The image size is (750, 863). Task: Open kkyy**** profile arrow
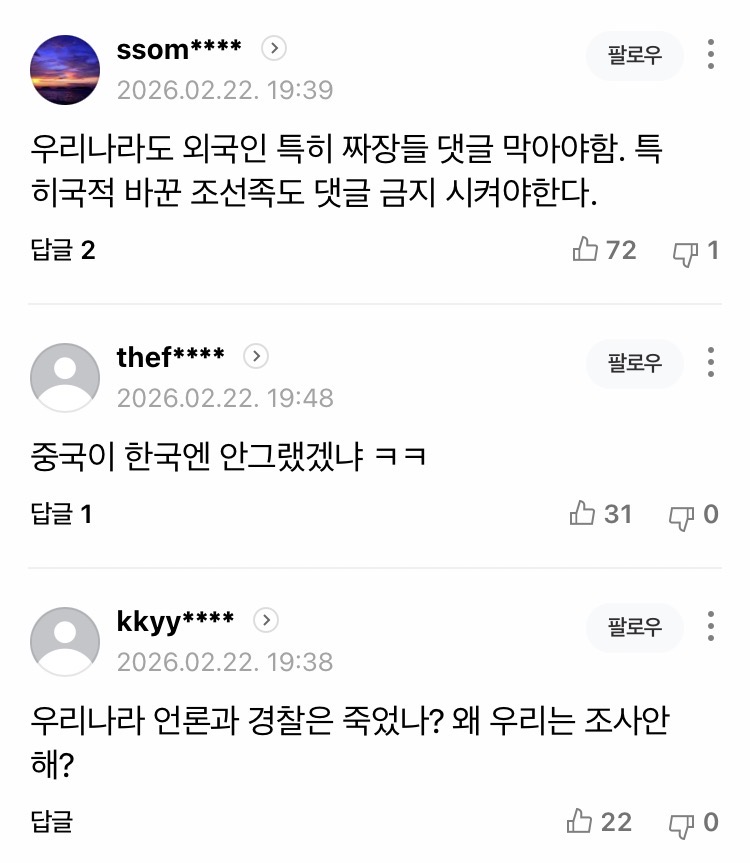265,620
